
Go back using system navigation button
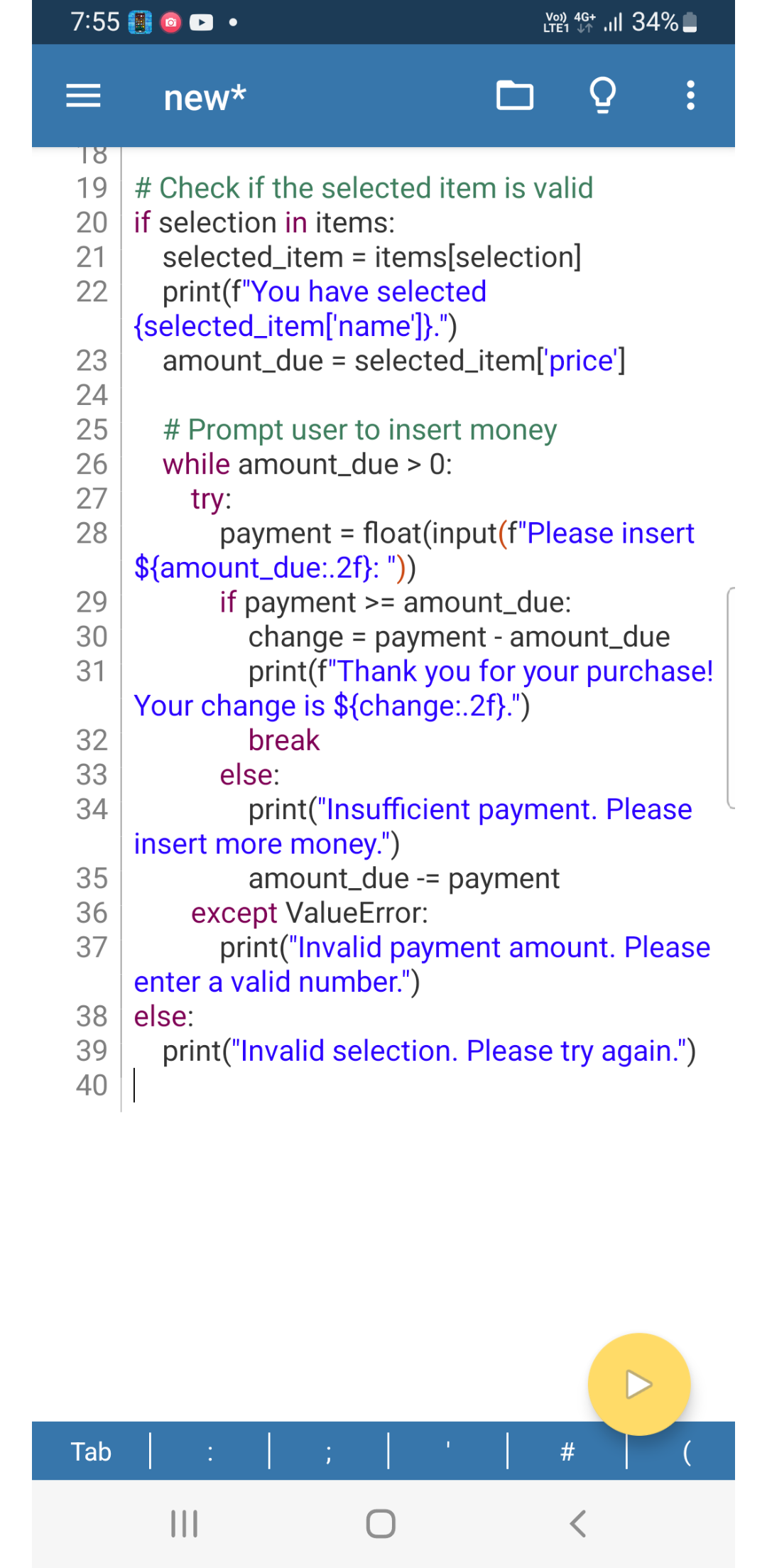(578, 1523)
